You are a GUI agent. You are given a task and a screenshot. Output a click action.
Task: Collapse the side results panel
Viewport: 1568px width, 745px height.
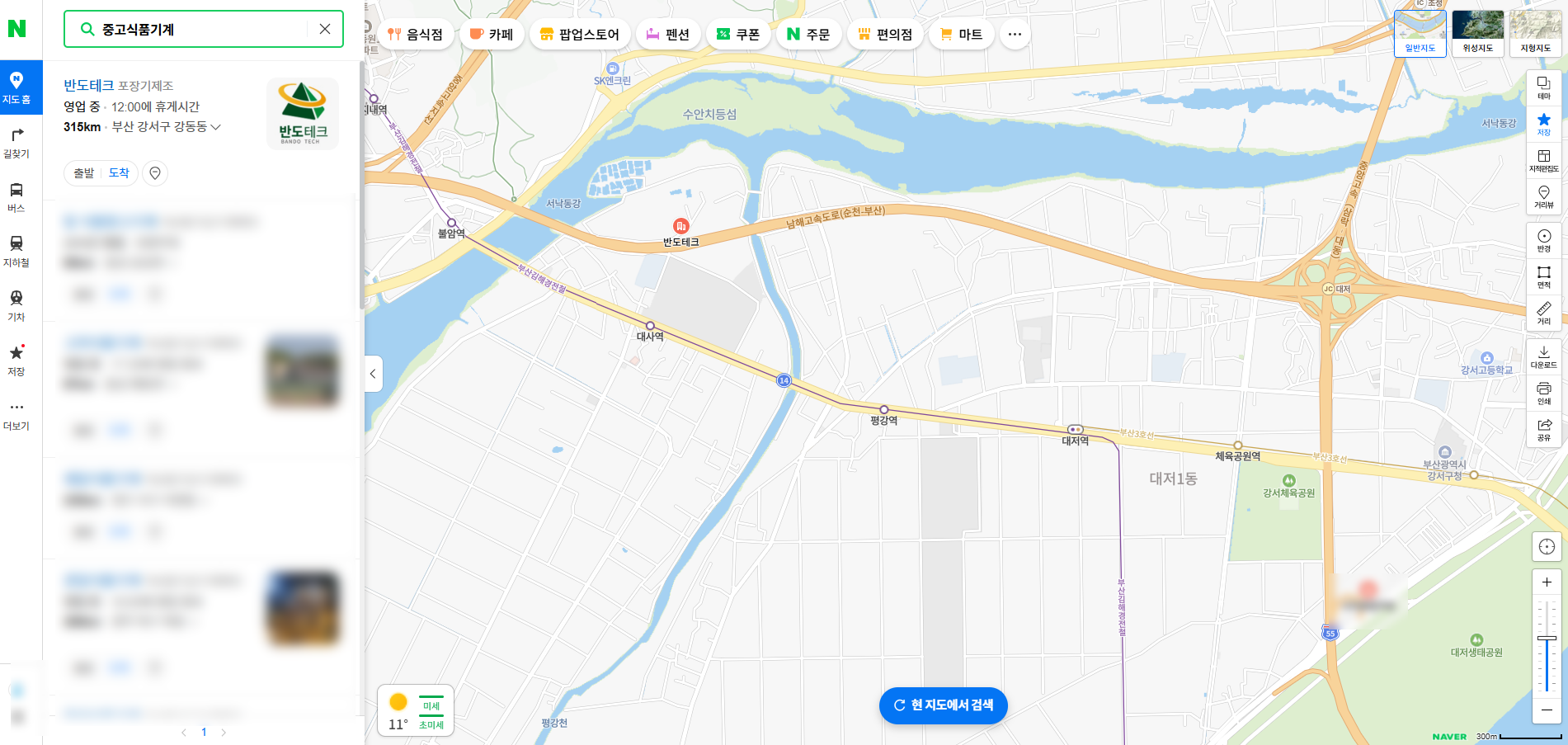373,374
